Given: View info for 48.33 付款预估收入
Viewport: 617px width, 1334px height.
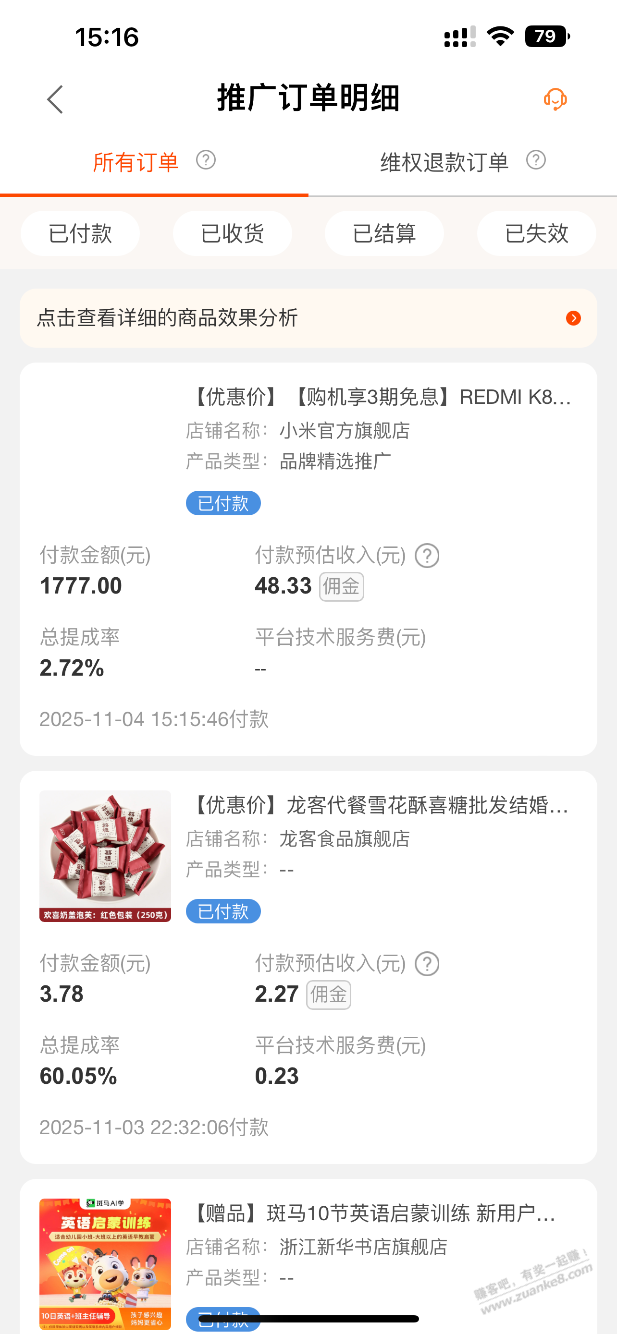Looking at the screenshot, I should click(427, 556).
